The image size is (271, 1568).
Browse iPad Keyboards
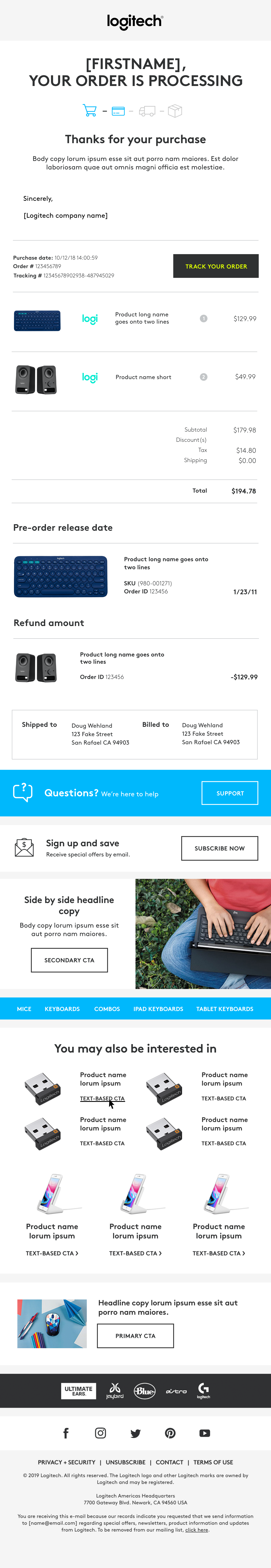(158, 1009)
